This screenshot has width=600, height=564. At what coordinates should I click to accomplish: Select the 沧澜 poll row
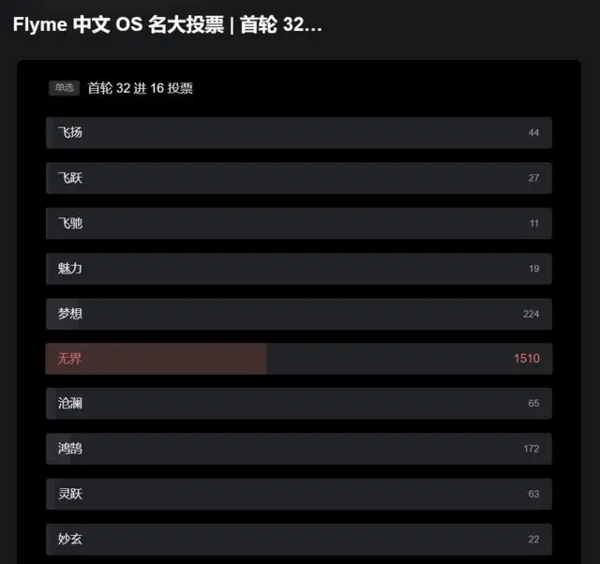click(x=298, y=403)
